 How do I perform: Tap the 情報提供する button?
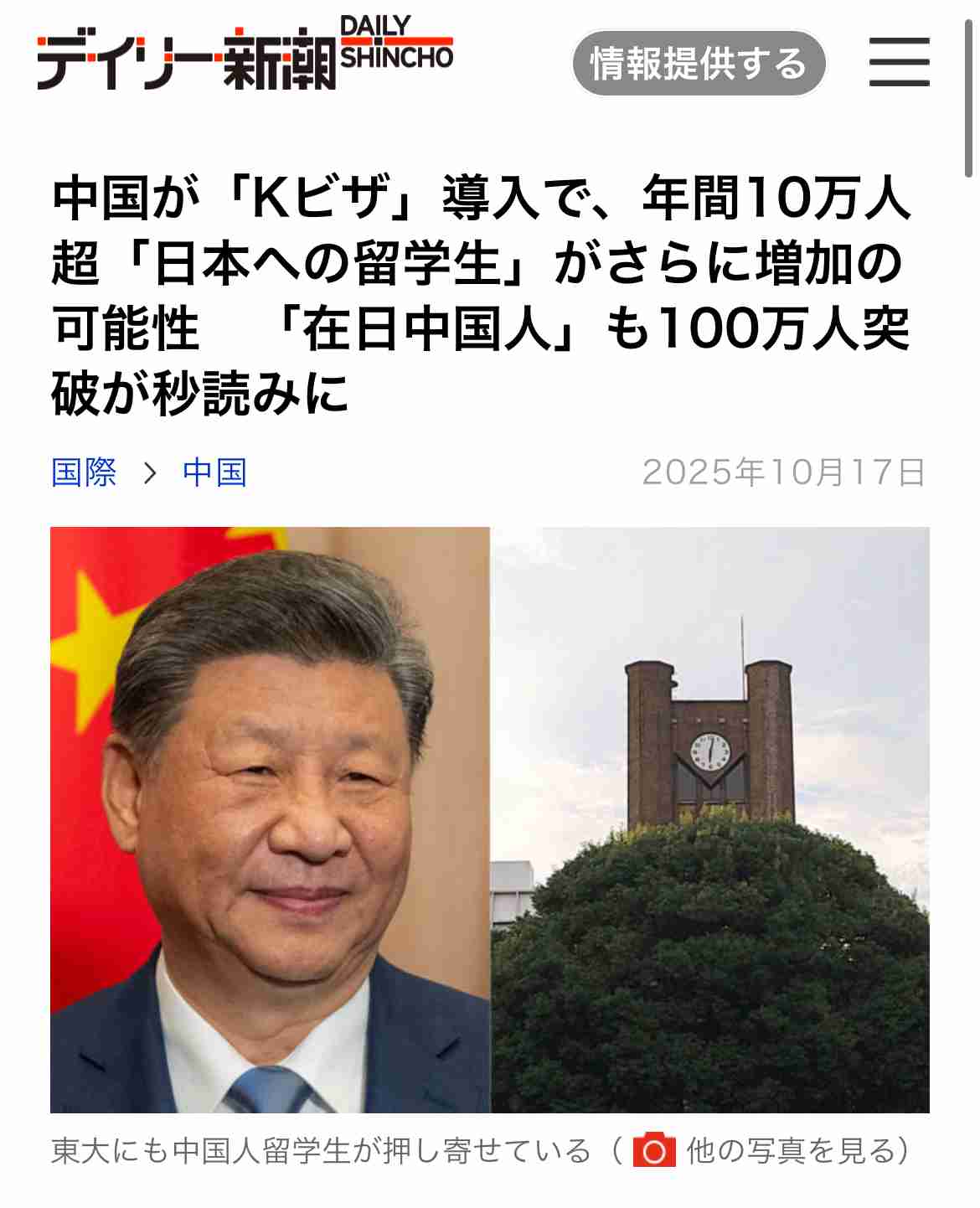[x=699, y=64]
